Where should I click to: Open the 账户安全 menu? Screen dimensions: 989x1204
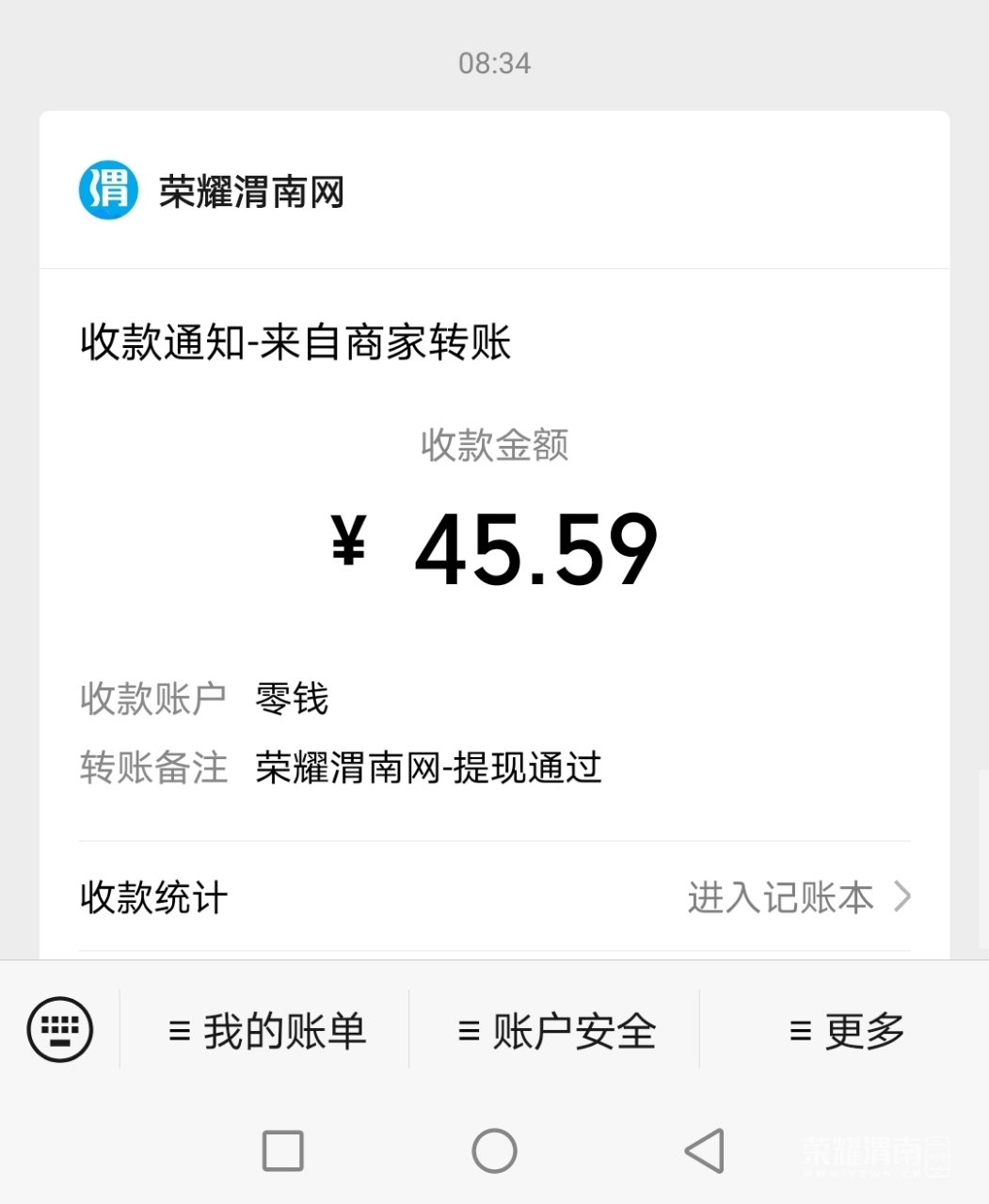pyautogui.click(x=555, y=1031)
